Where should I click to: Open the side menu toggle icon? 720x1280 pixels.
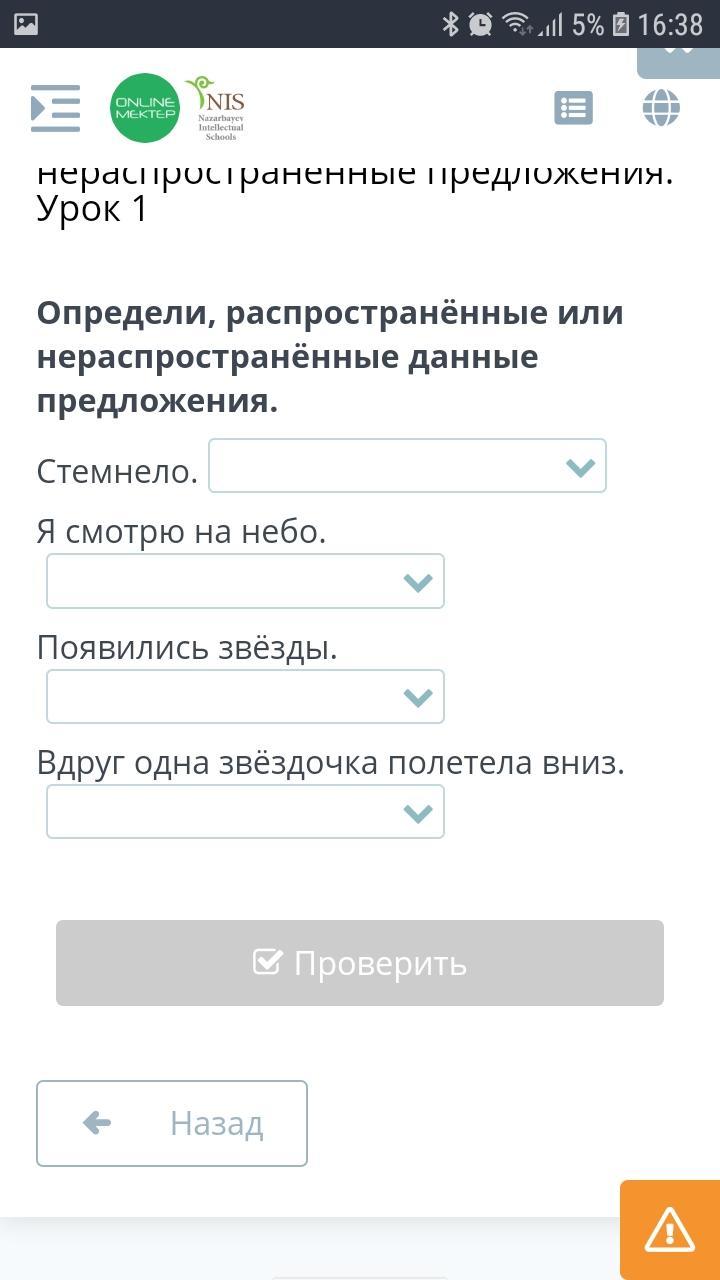tap(55, 108)
